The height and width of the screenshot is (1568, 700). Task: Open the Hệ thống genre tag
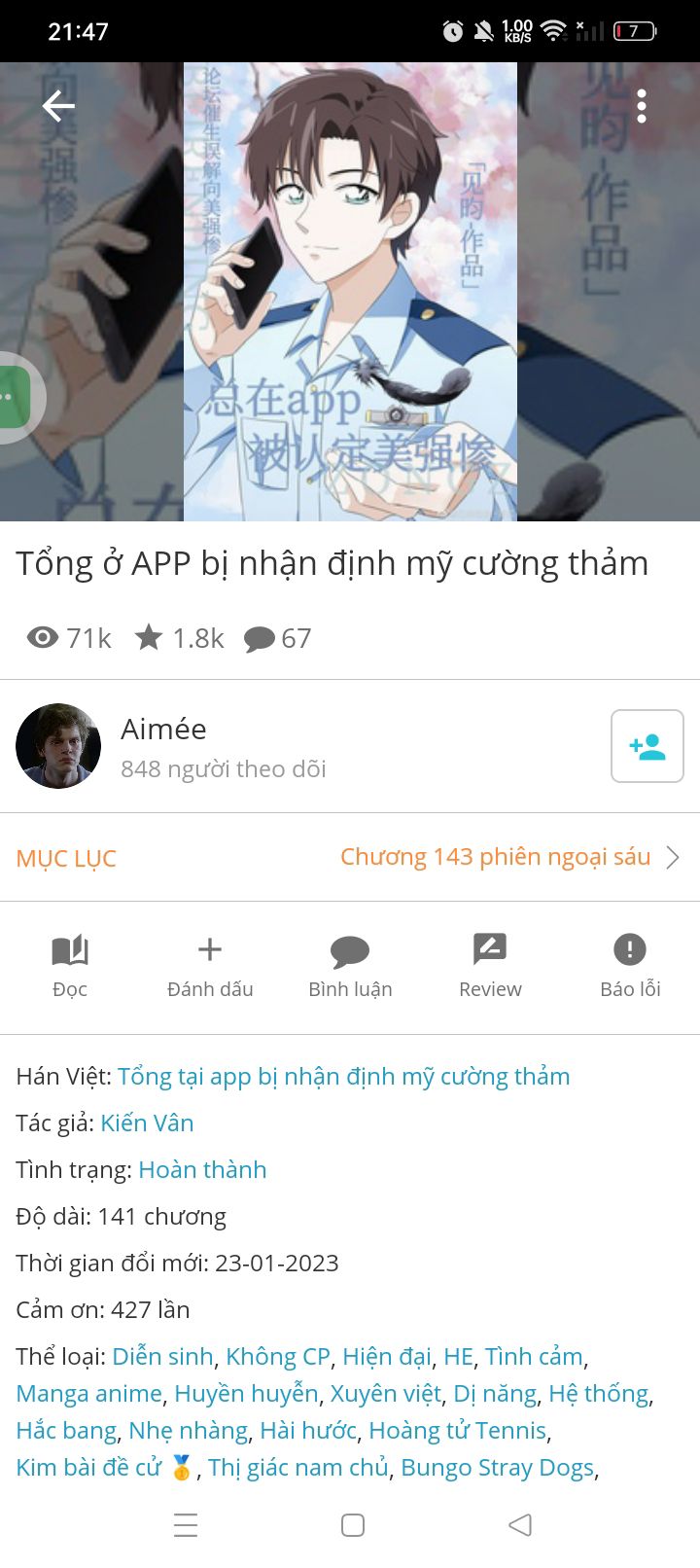pyautogui.click(x=598, y=1394)
